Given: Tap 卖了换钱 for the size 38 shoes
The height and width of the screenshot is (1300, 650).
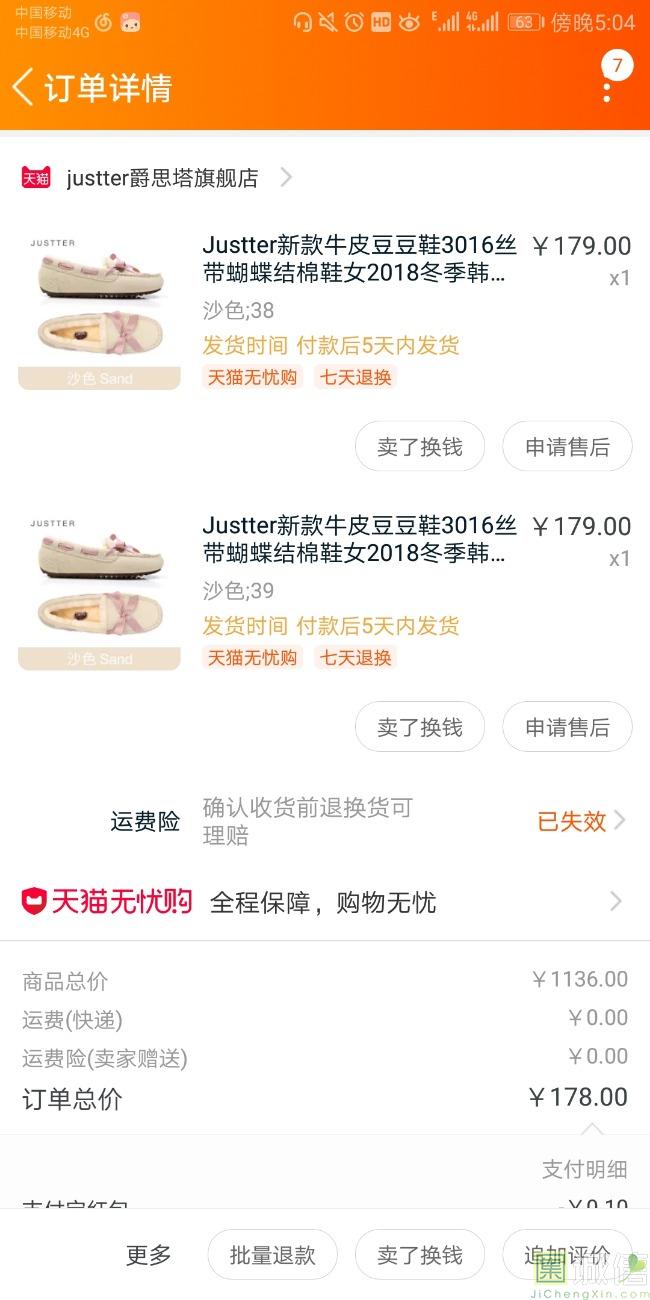Looking at the screenshot, I should (419, 447).
